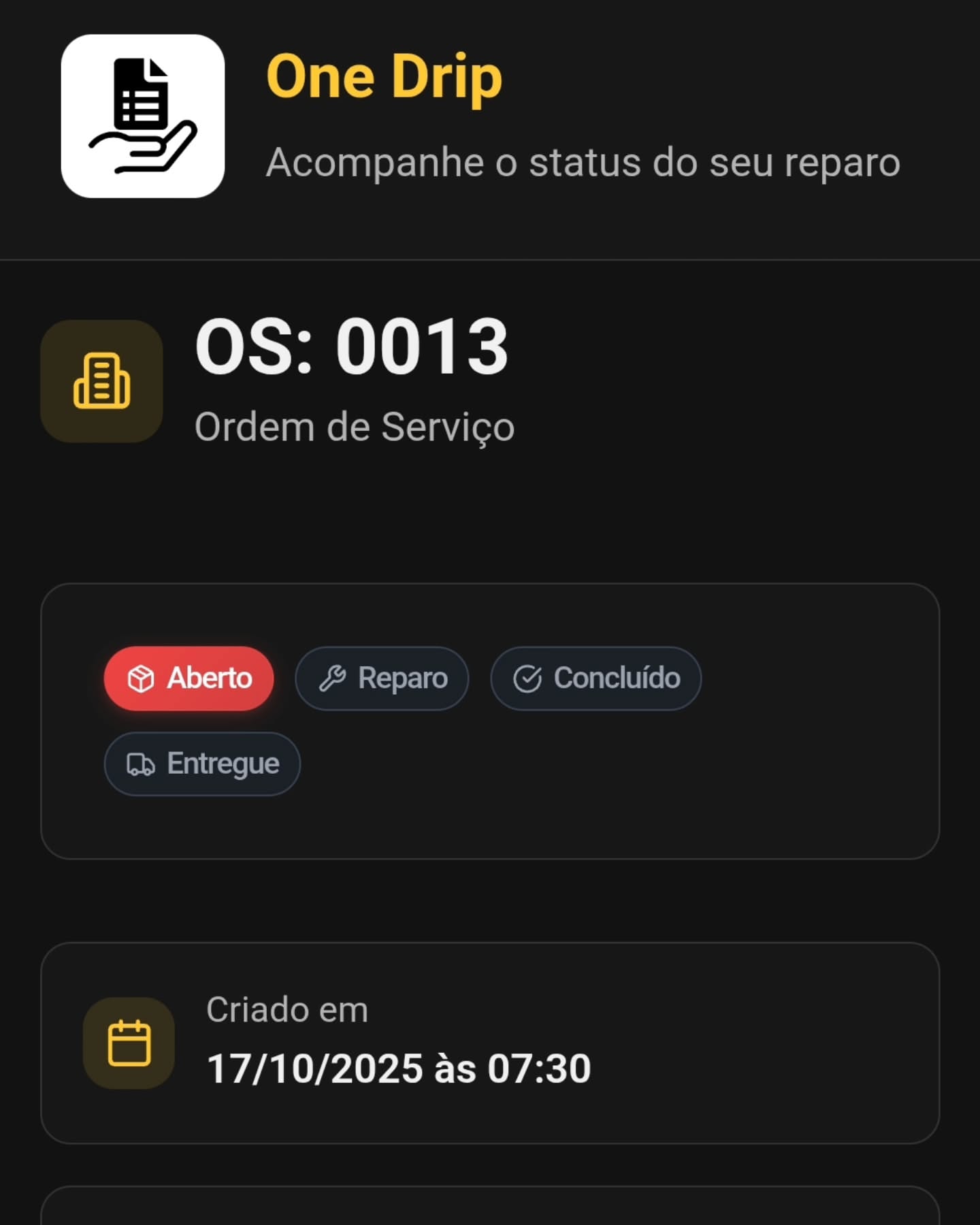The image size is (980, 1225).
Task: Enable the Concluído status
Action: 595,678
